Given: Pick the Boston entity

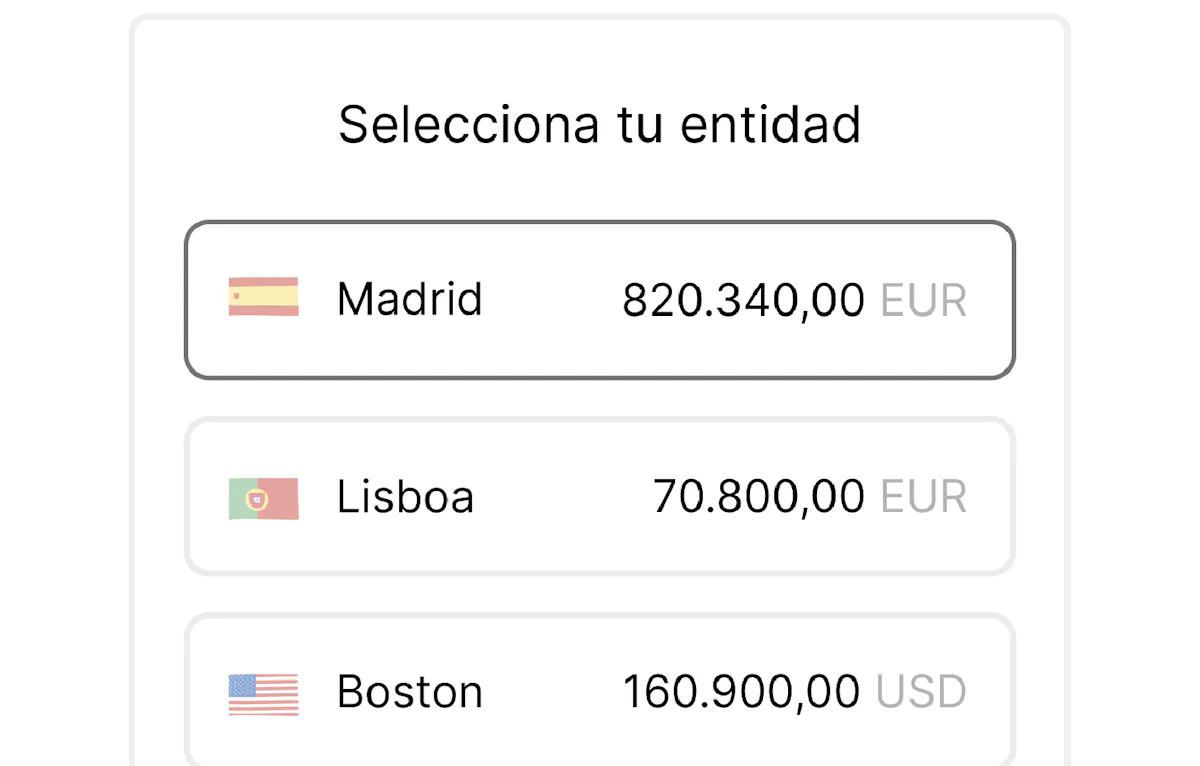Looking at the screenshot, I should (x=600, y=692).
